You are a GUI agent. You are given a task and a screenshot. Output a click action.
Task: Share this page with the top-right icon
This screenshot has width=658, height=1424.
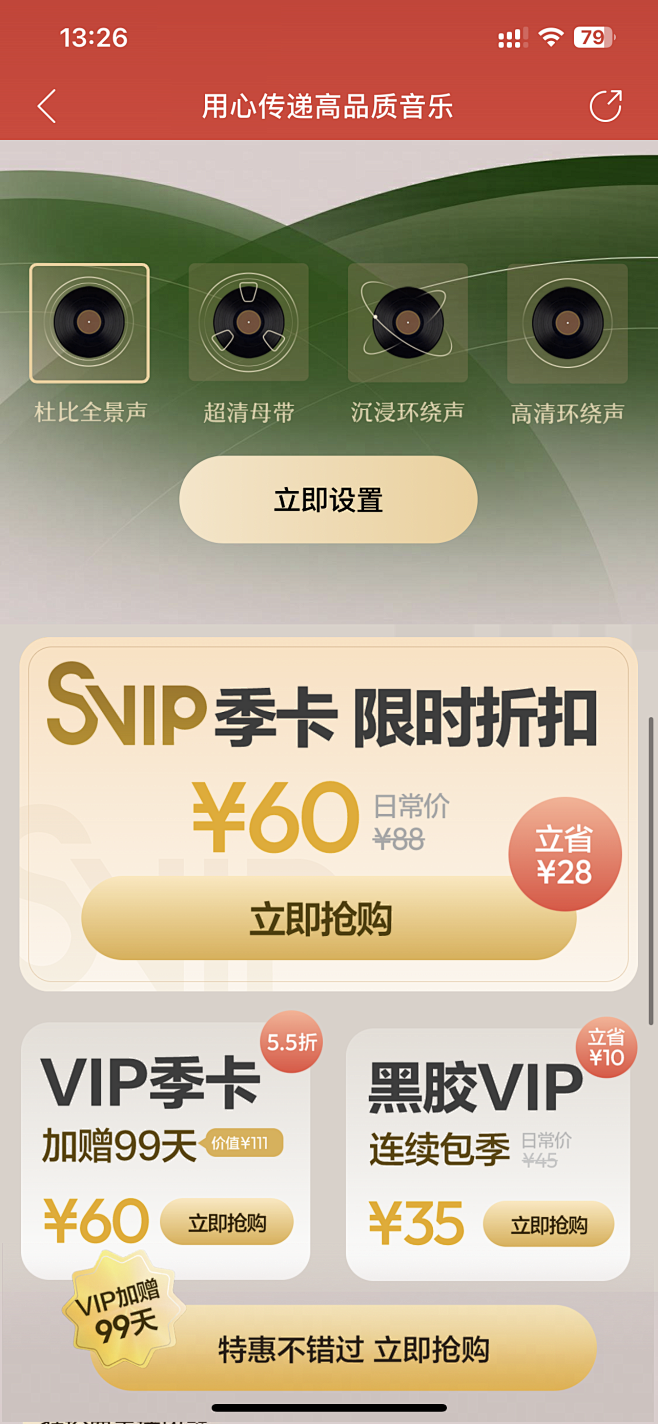[x=605, y=106]
